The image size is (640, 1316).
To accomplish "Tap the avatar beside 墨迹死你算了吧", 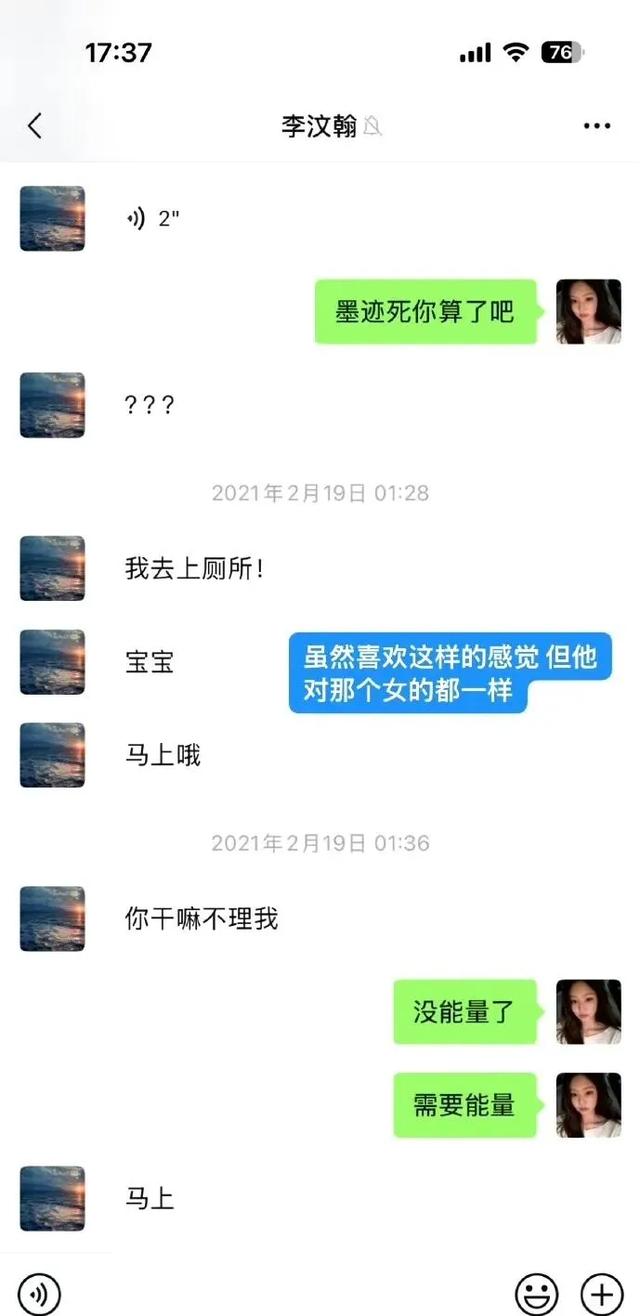I will point(588,311).
